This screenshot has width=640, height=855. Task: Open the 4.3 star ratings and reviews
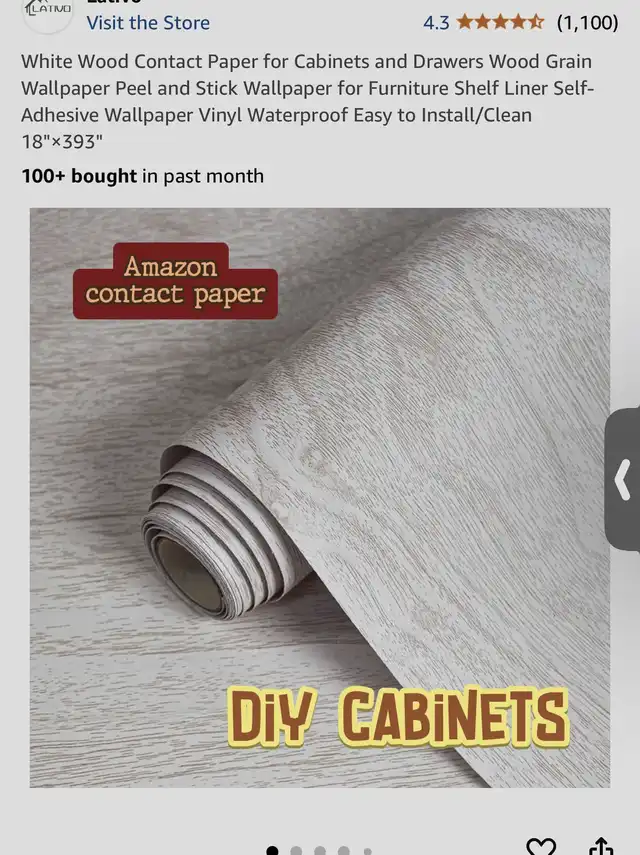pyautogui.click(x=519, y=22)
